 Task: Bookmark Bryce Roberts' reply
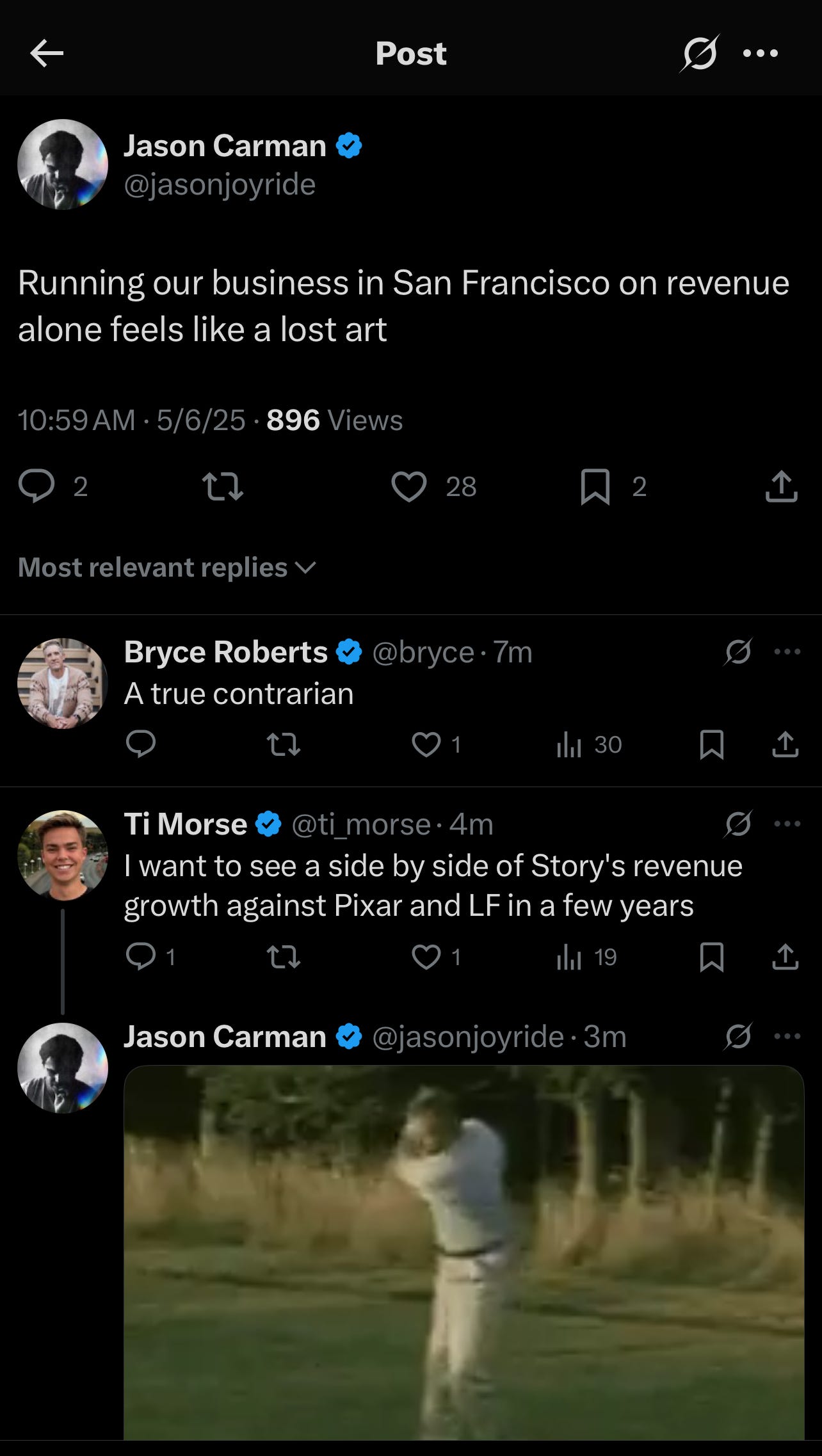point(711,744)
